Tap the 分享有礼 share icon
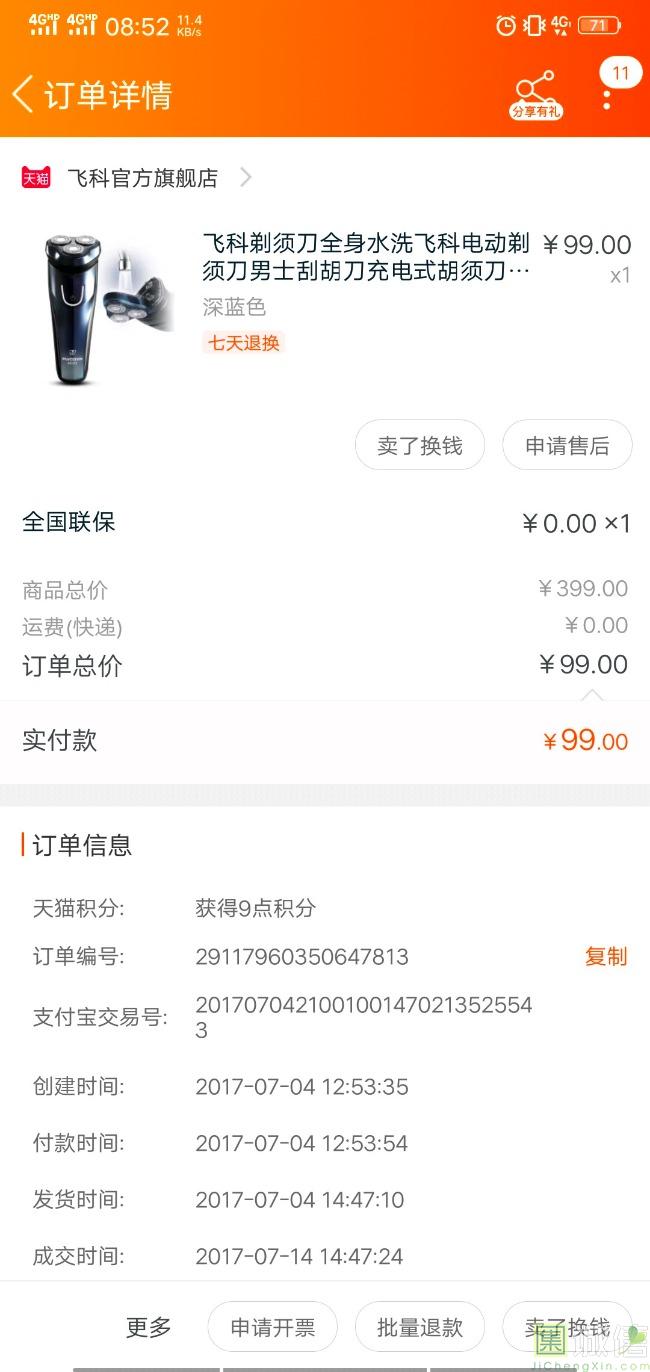650x1372 pixels. tap(536, 96)
